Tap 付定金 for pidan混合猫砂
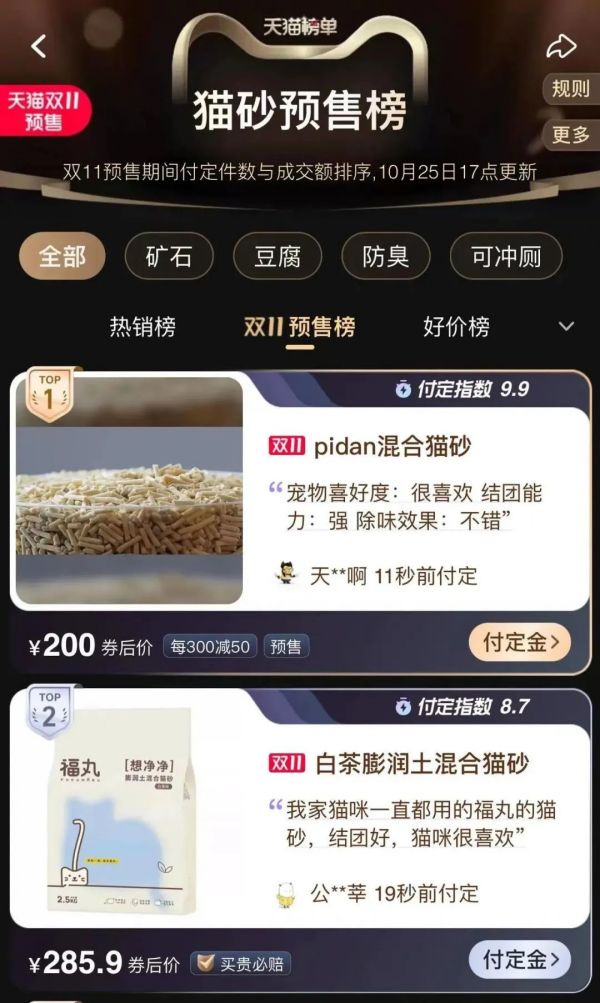 (519, 642)
